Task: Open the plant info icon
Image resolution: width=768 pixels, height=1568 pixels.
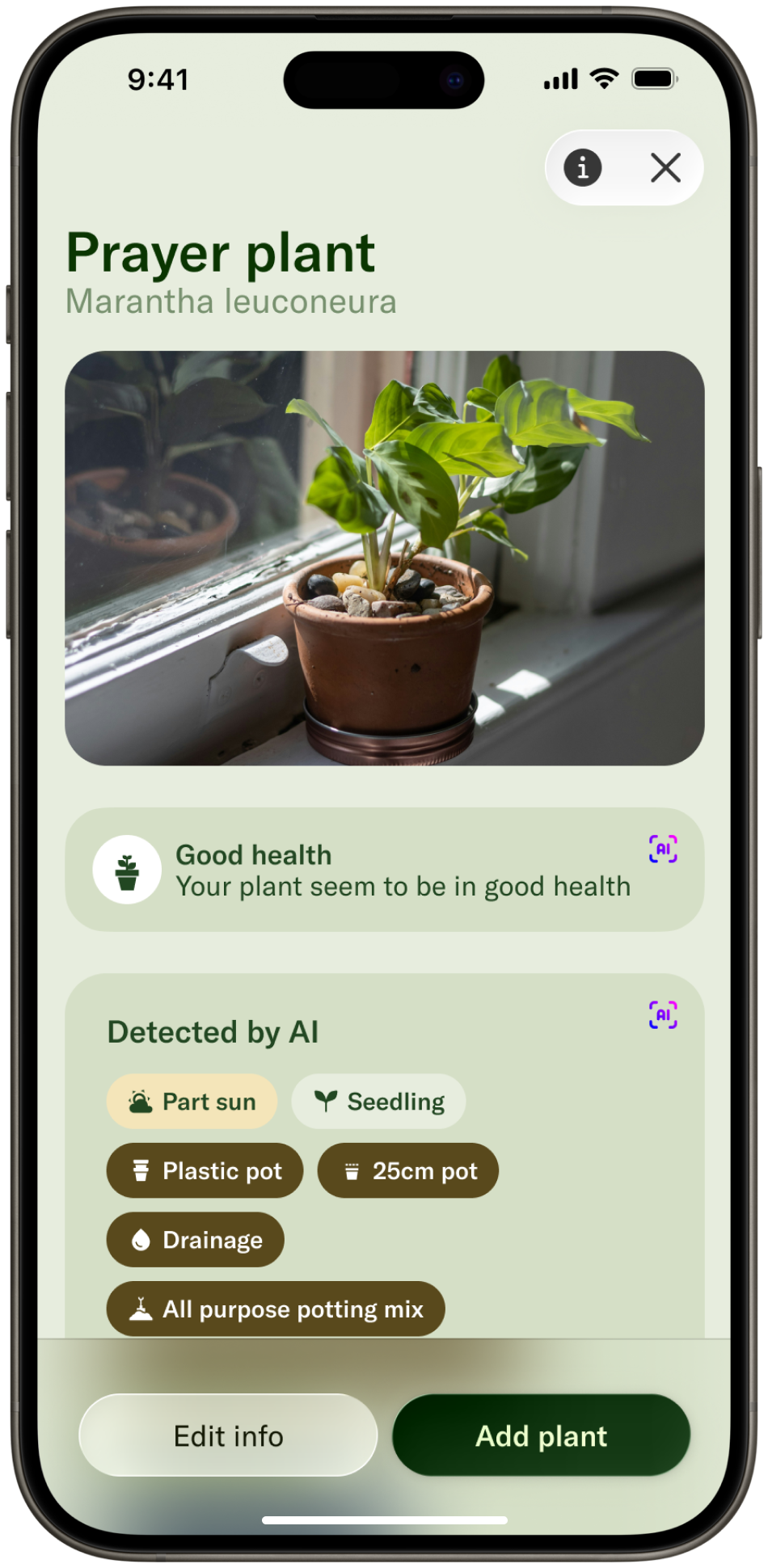Action: [583, 168]
